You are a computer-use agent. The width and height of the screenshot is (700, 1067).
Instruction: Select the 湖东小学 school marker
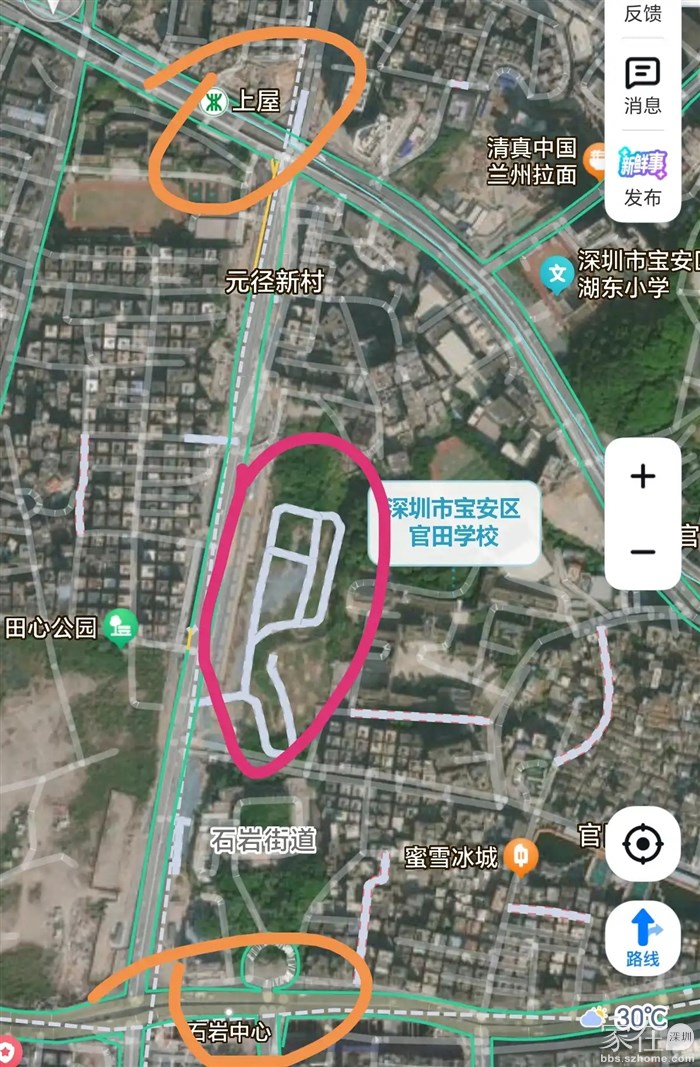[x=556, y=274]
